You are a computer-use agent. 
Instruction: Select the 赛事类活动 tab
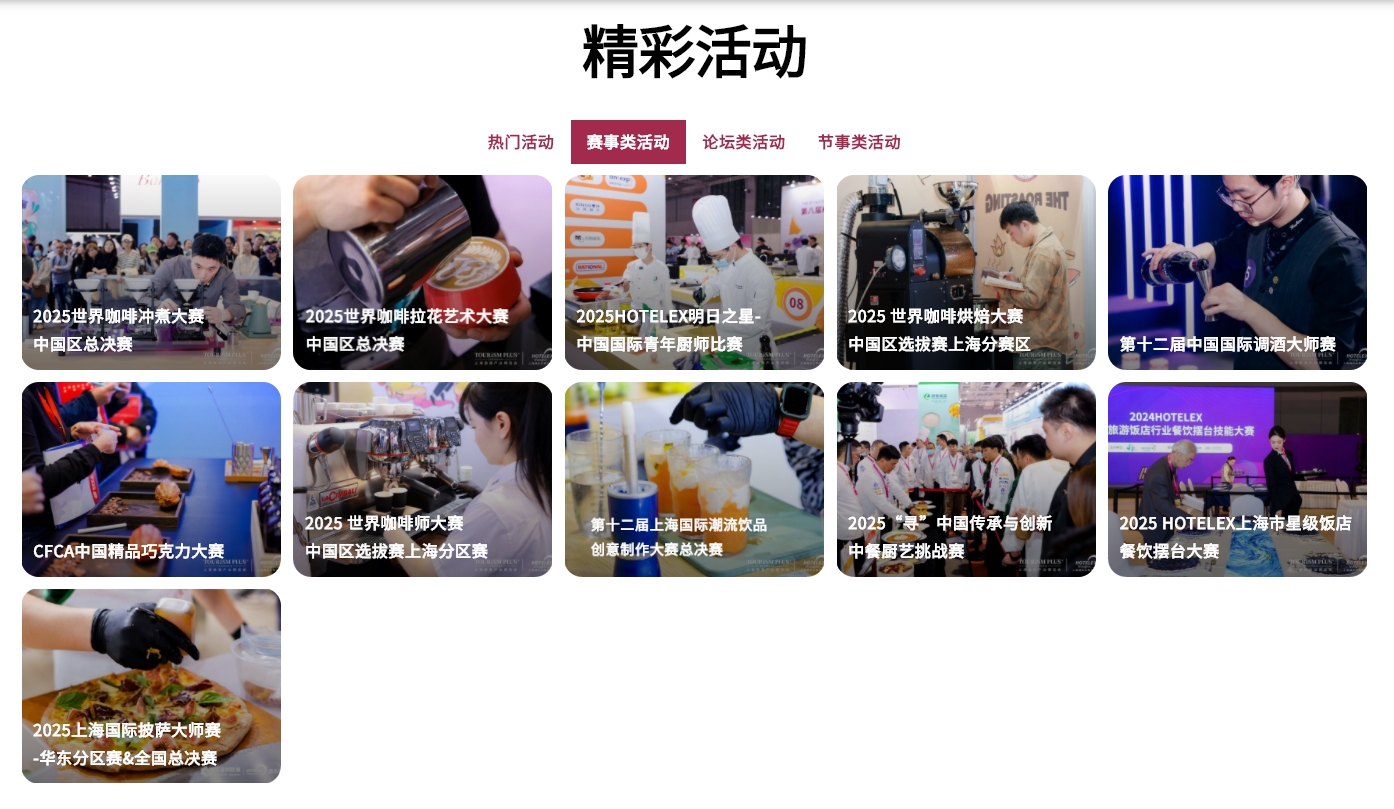point(628,142)
